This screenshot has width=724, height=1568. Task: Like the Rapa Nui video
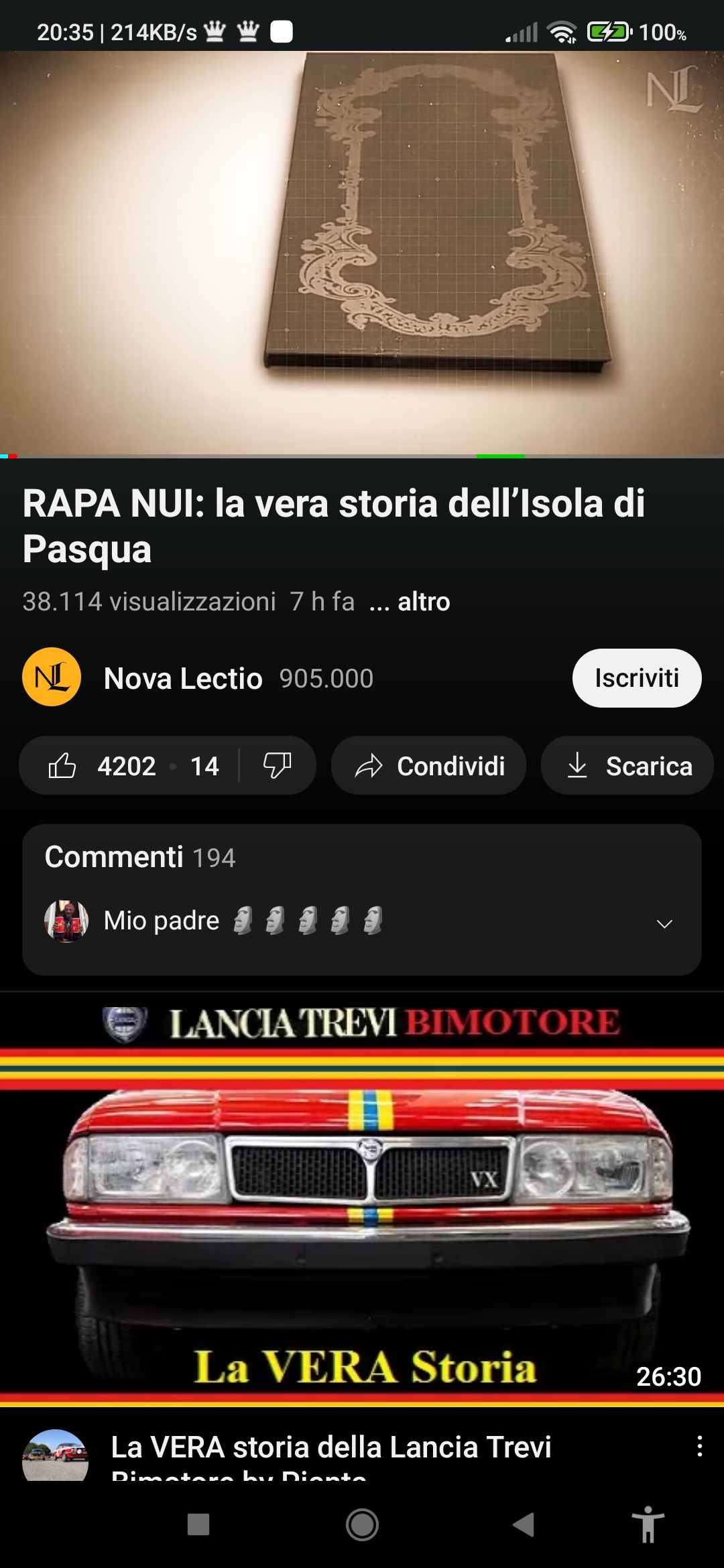click(x=62, y=766)
